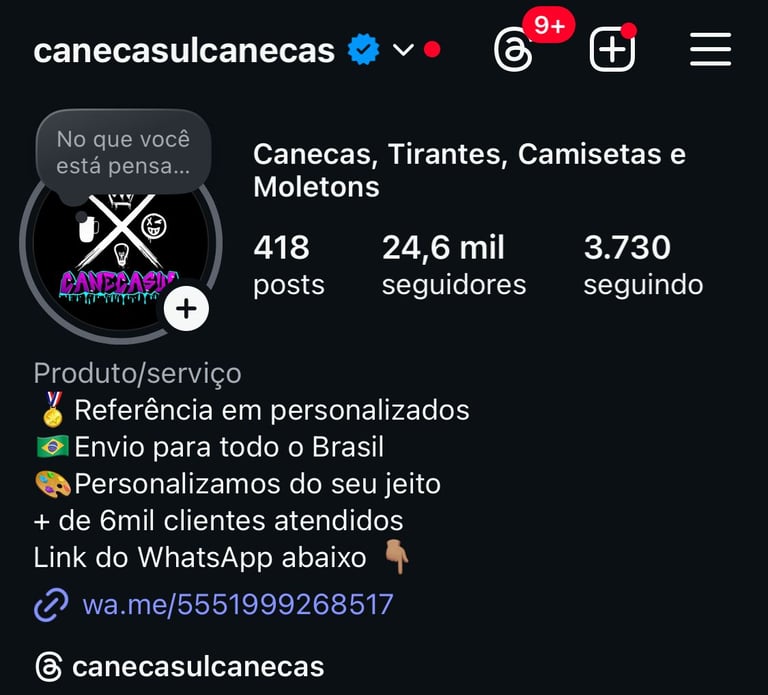Open the account switcher dropdown
Viewport: 768px width, 695px height.
coord(403,50)
